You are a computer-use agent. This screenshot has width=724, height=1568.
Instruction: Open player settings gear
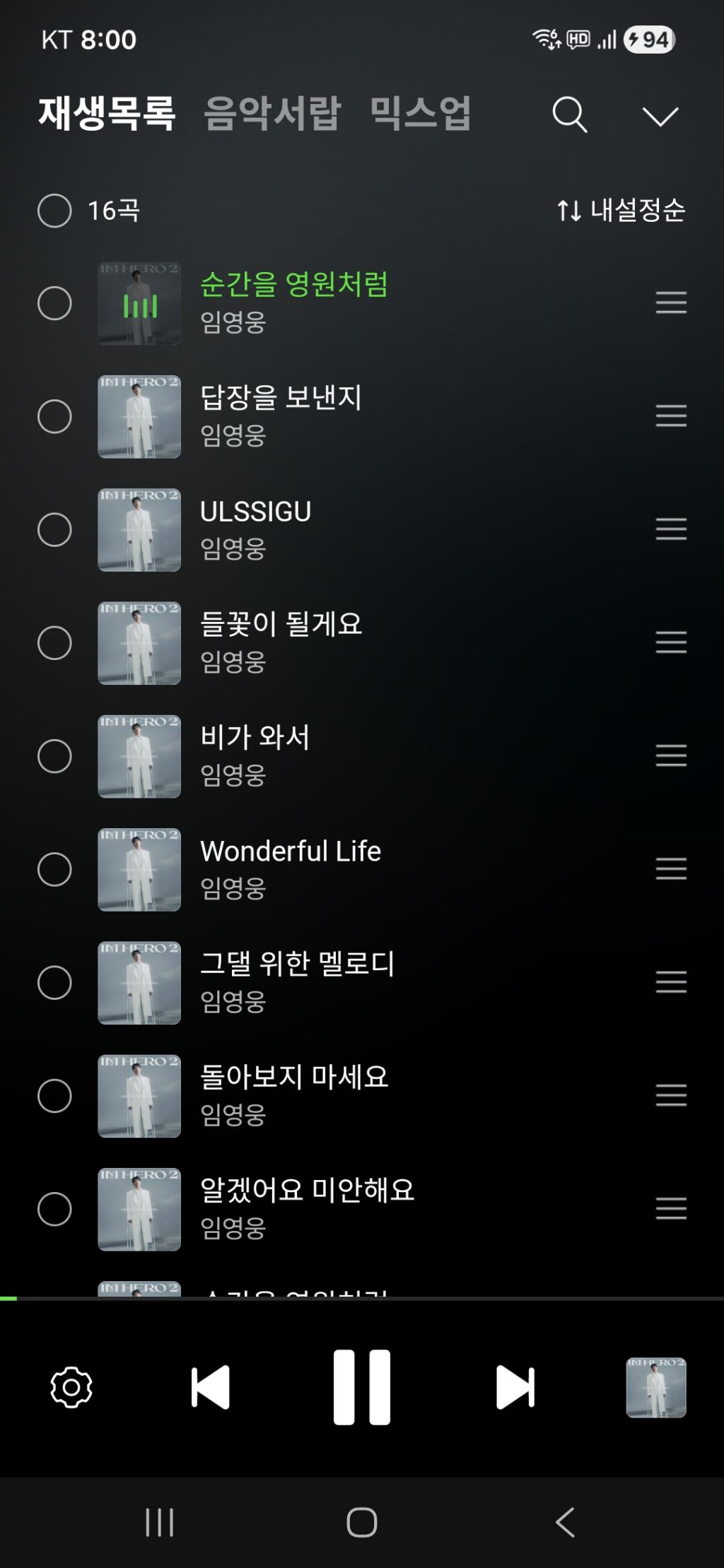tap(71, 1387)
